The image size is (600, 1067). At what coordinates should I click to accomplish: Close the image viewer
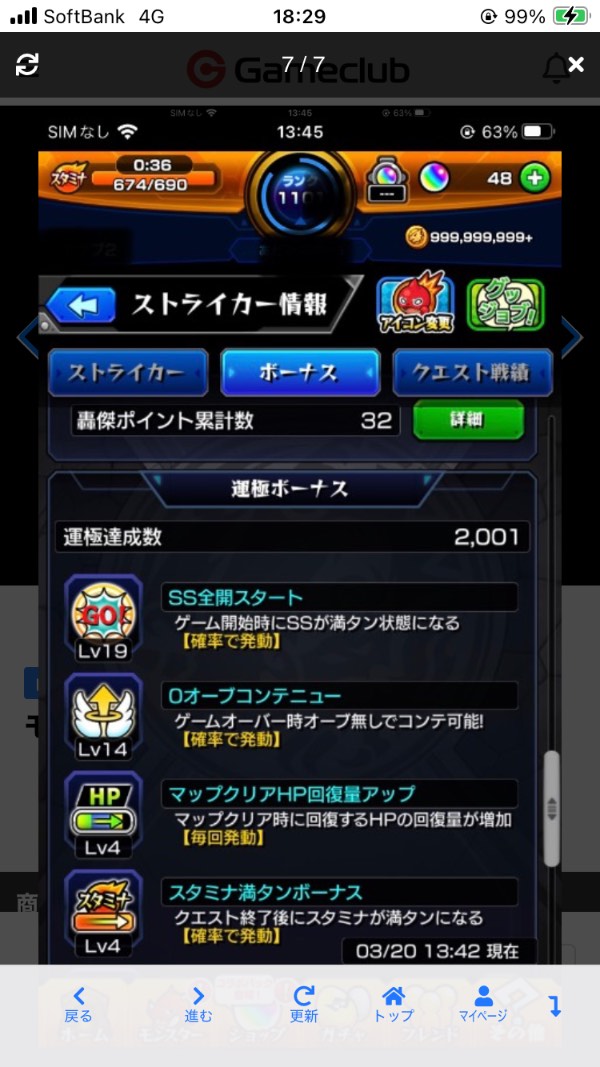pos(576,65)
